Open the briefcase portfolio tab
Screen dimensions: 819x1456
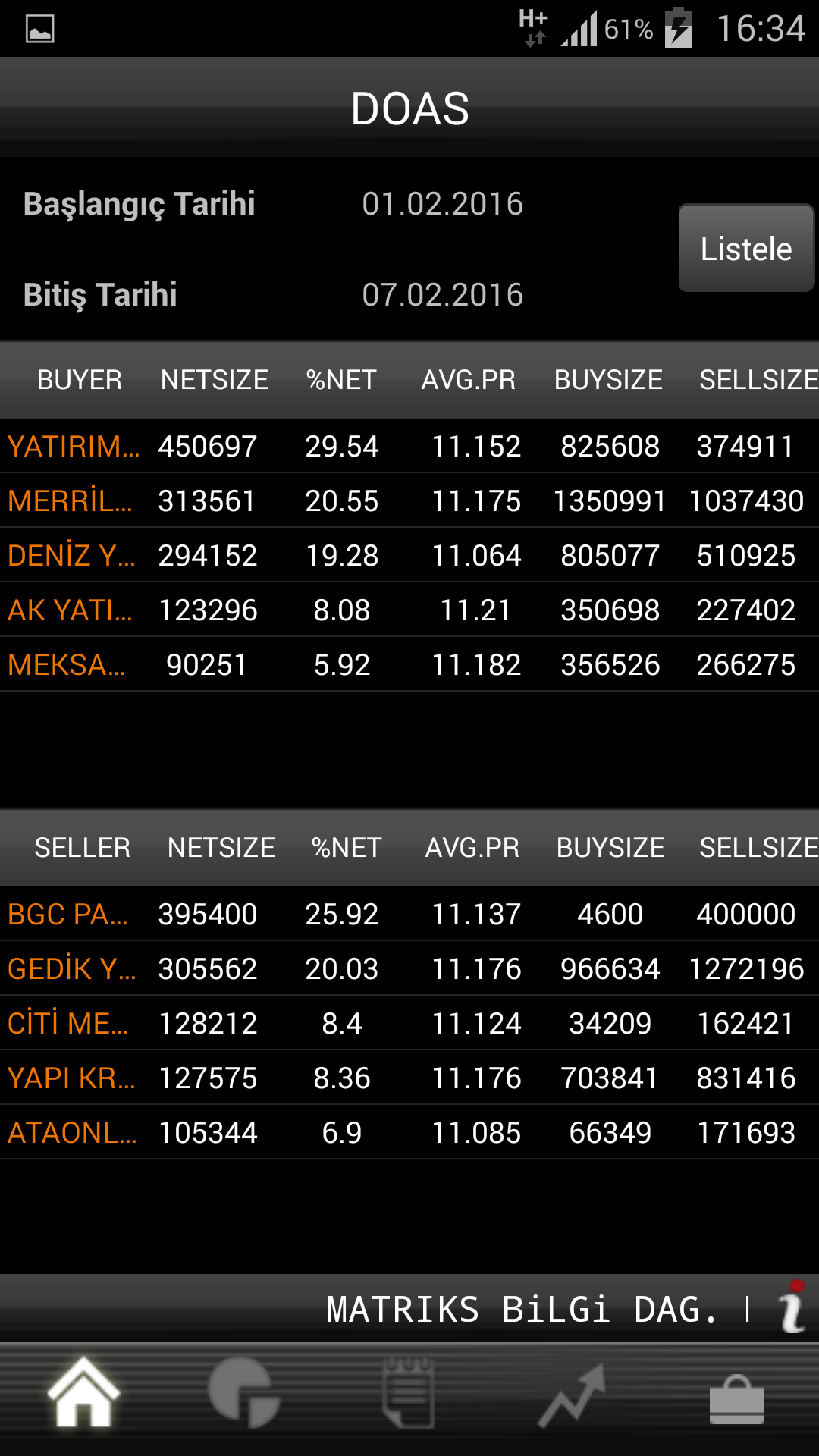(736, 1398)
